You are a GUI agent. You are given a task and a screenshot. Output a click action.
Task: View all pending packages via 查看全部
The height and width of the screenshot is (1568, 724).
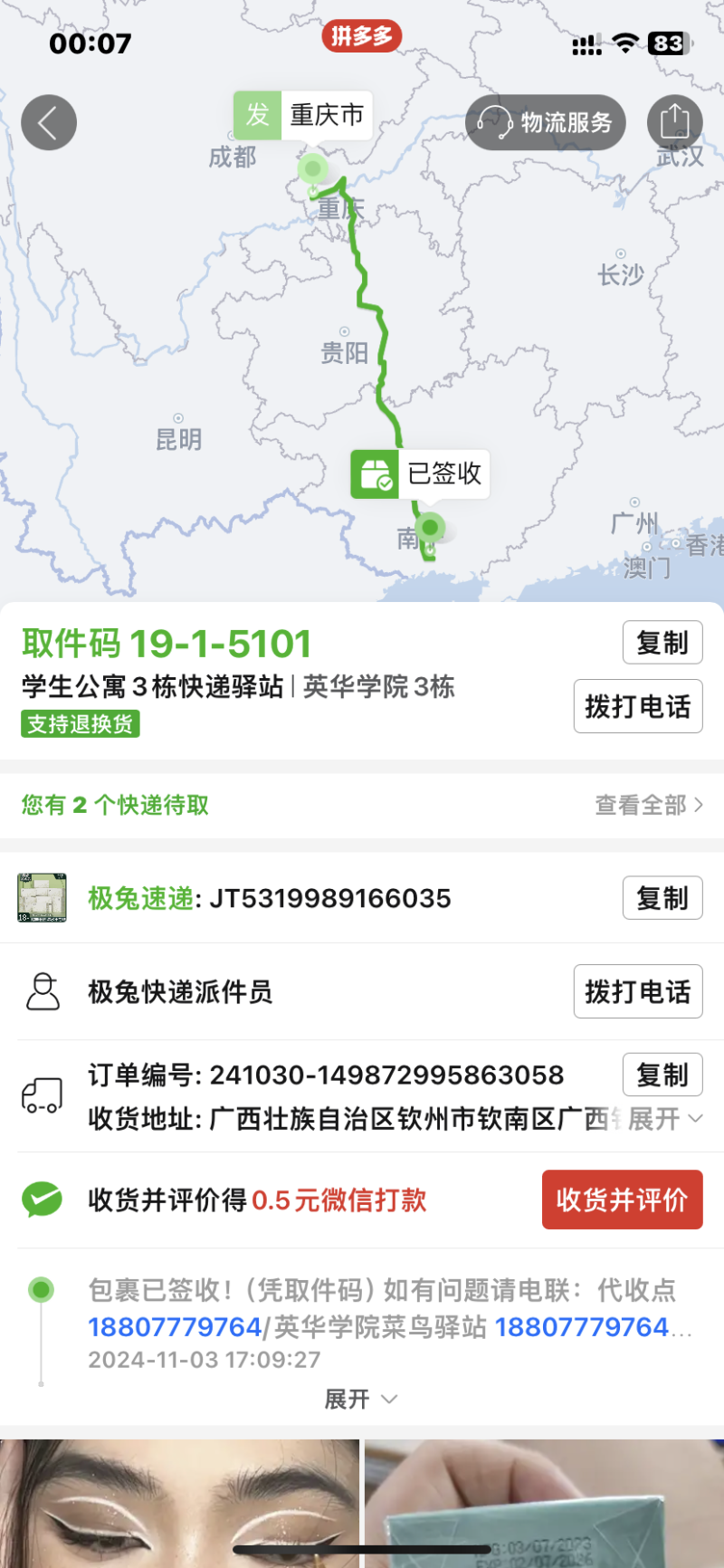pos(648,805)
